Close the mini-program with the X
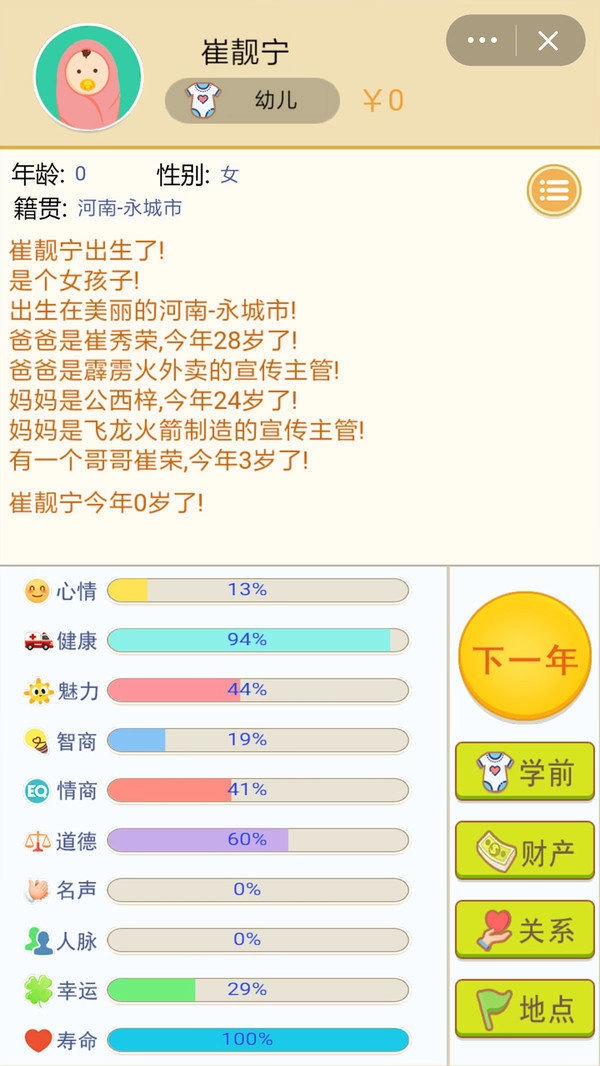600x1066 pixels. (x=548, y=41)
